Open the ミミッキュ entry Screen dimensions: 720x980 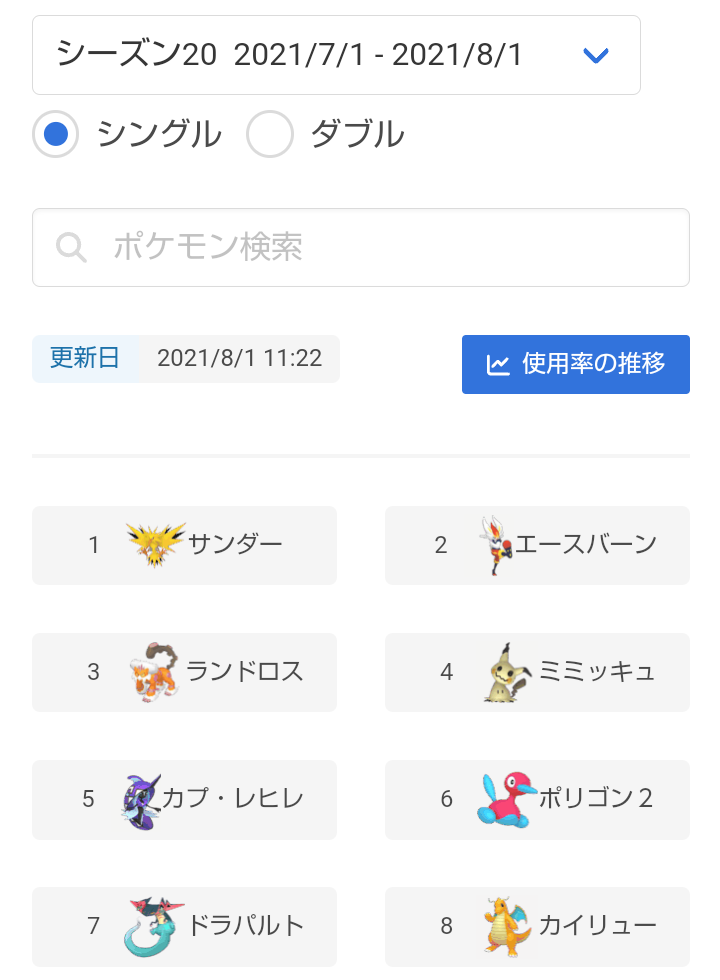537,672
